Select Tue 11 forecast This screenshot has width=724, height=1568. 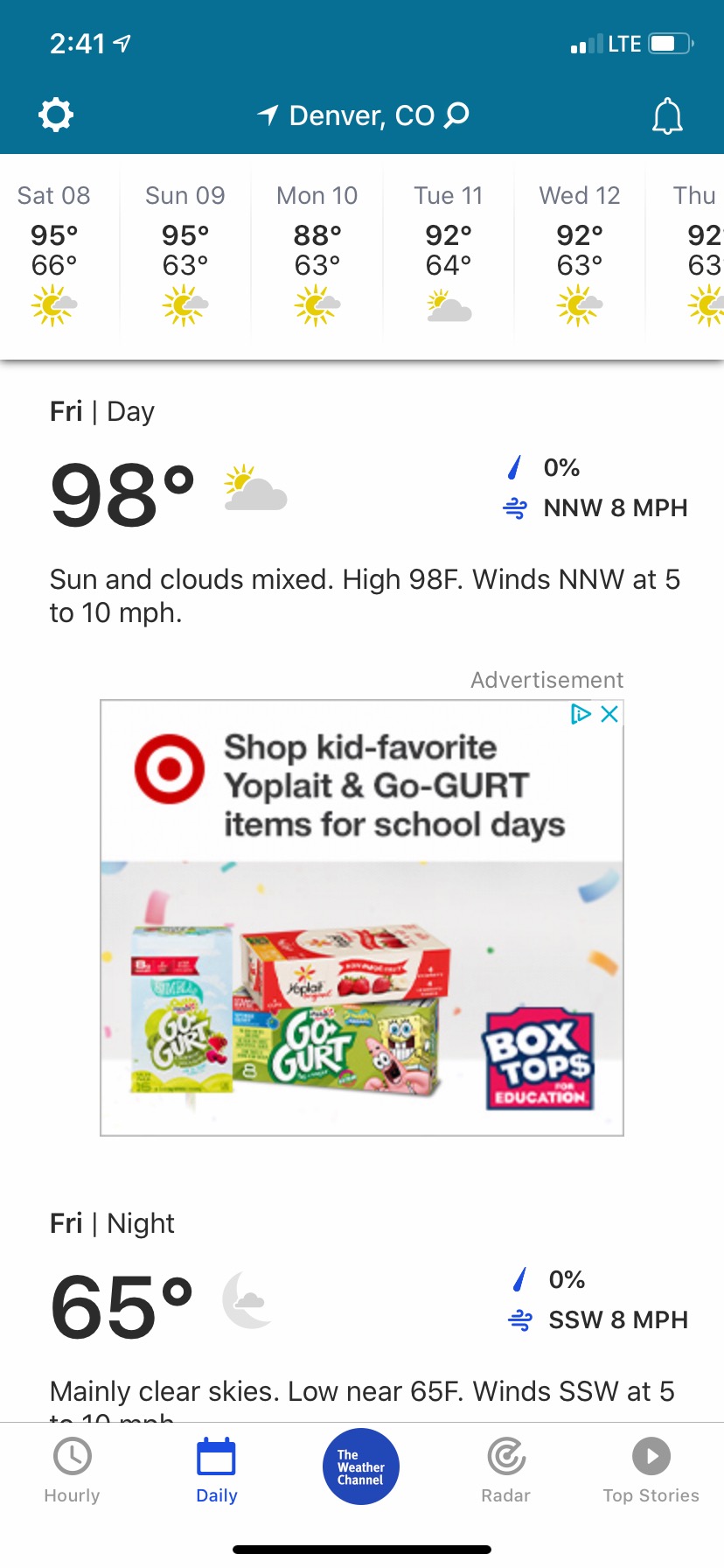449,254
